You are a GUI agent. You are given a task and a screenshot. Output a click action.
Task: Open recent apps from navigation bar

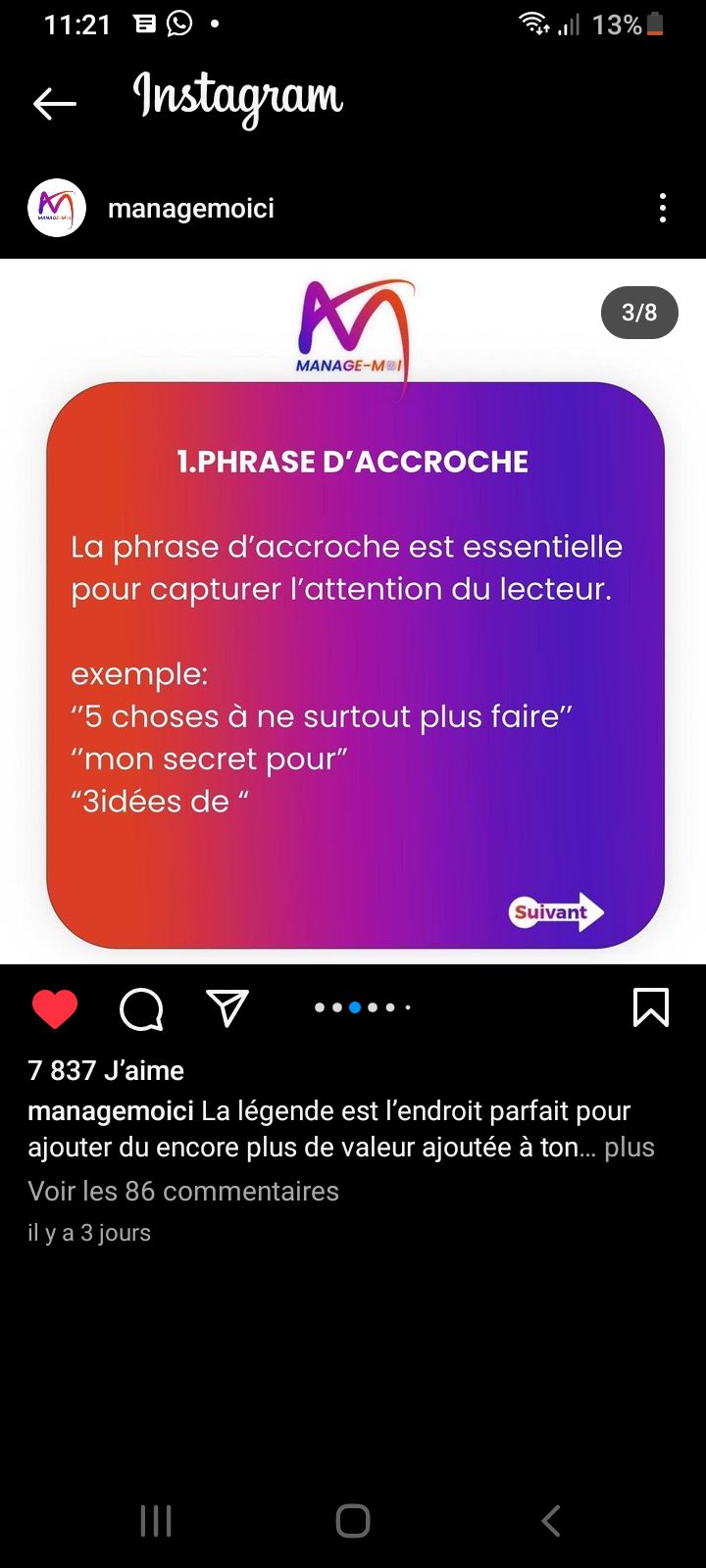pos(156,1521)
